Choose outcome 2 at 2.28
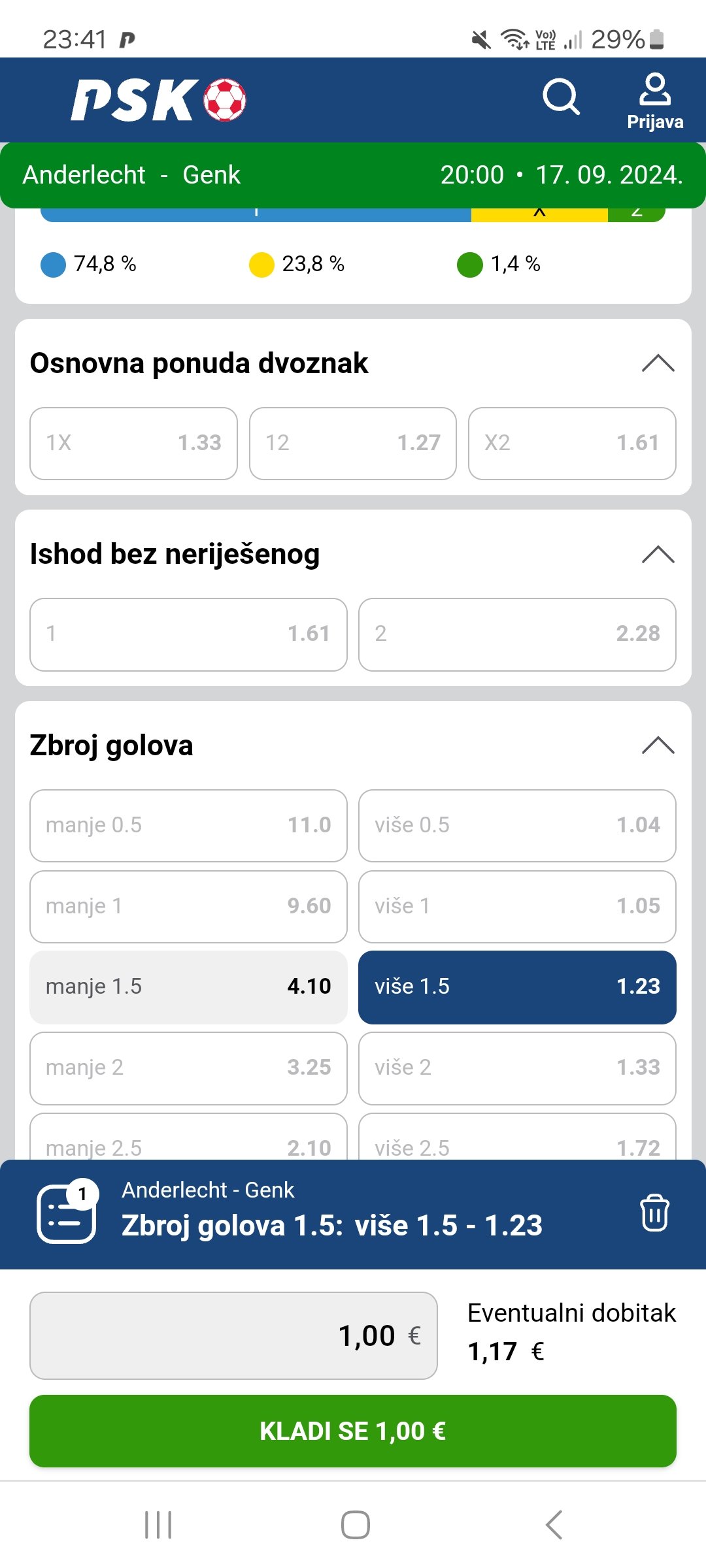This screenshot has height=1568, width=706. (517, 634)
